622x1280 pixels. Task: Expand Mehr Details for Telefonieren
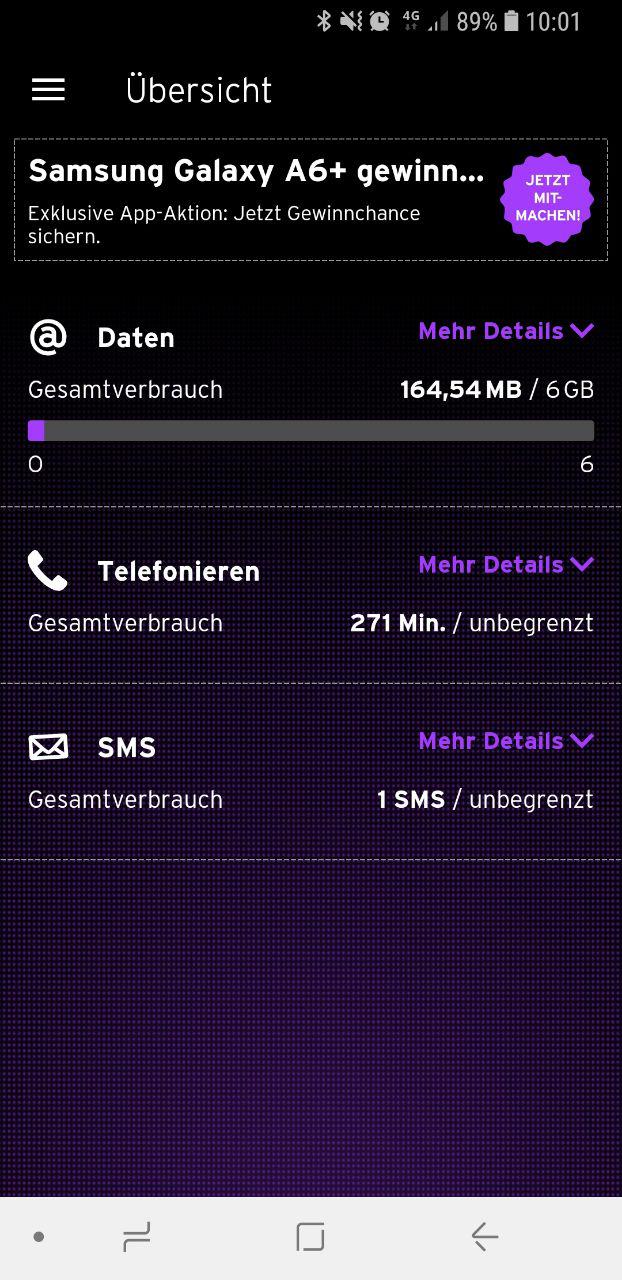pyautogui.click(x=506, y=565)
